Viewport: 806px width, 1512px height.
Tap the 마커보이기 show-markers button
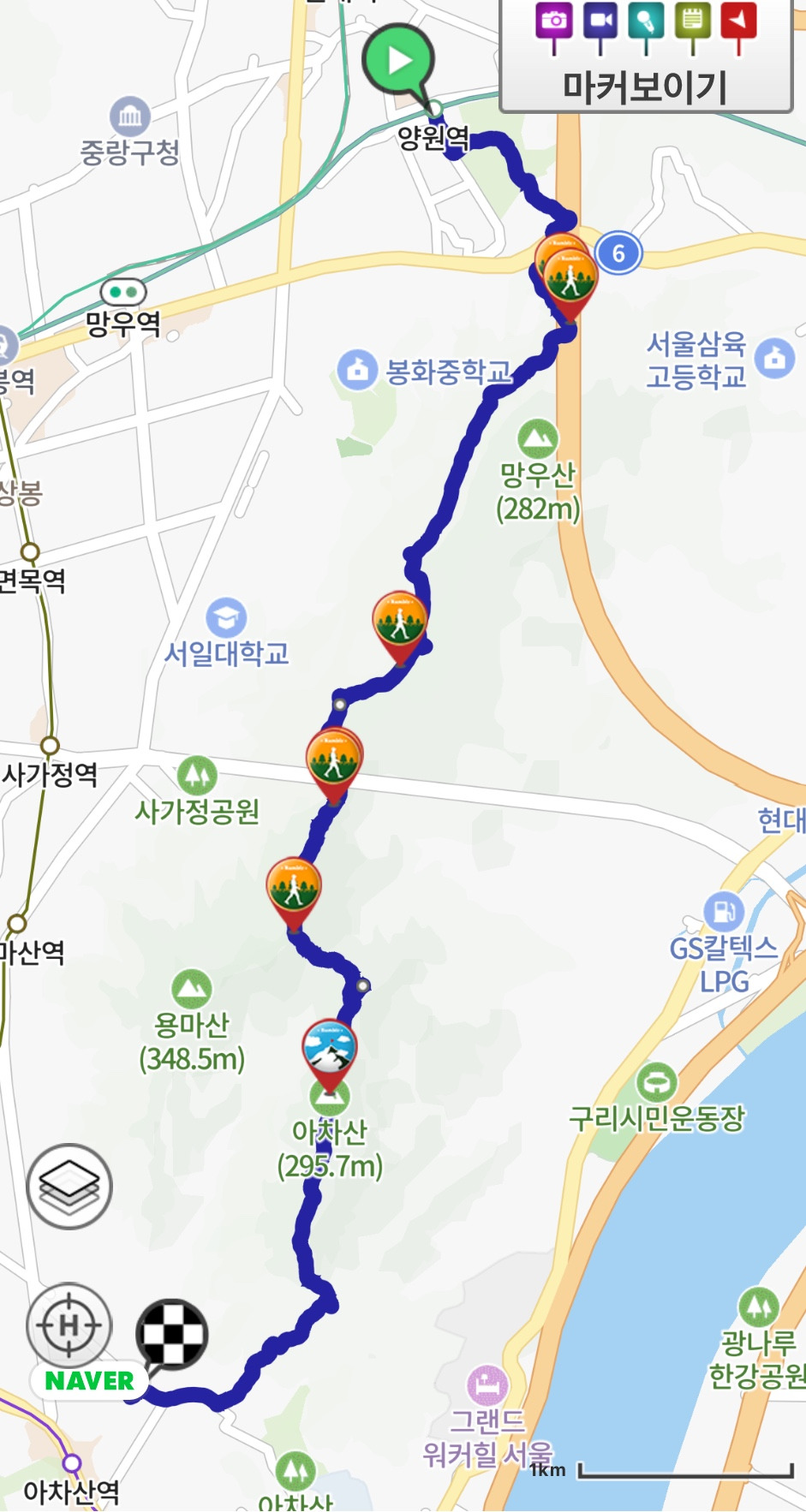(645, 57)
